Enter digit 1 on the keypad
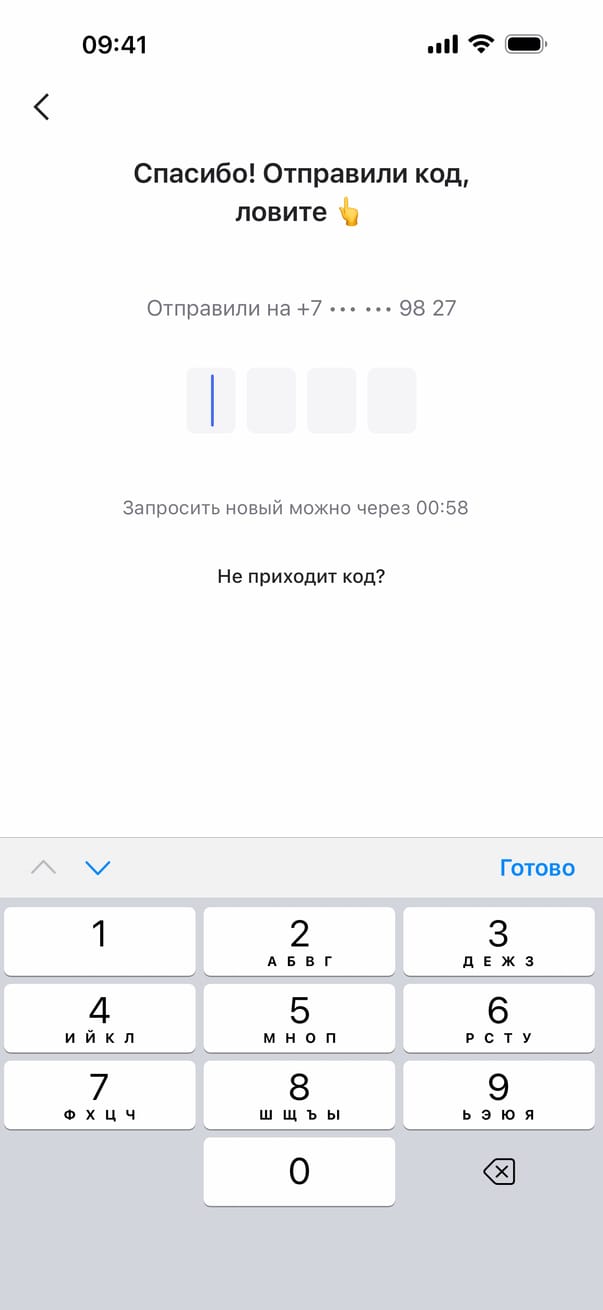 99,941
